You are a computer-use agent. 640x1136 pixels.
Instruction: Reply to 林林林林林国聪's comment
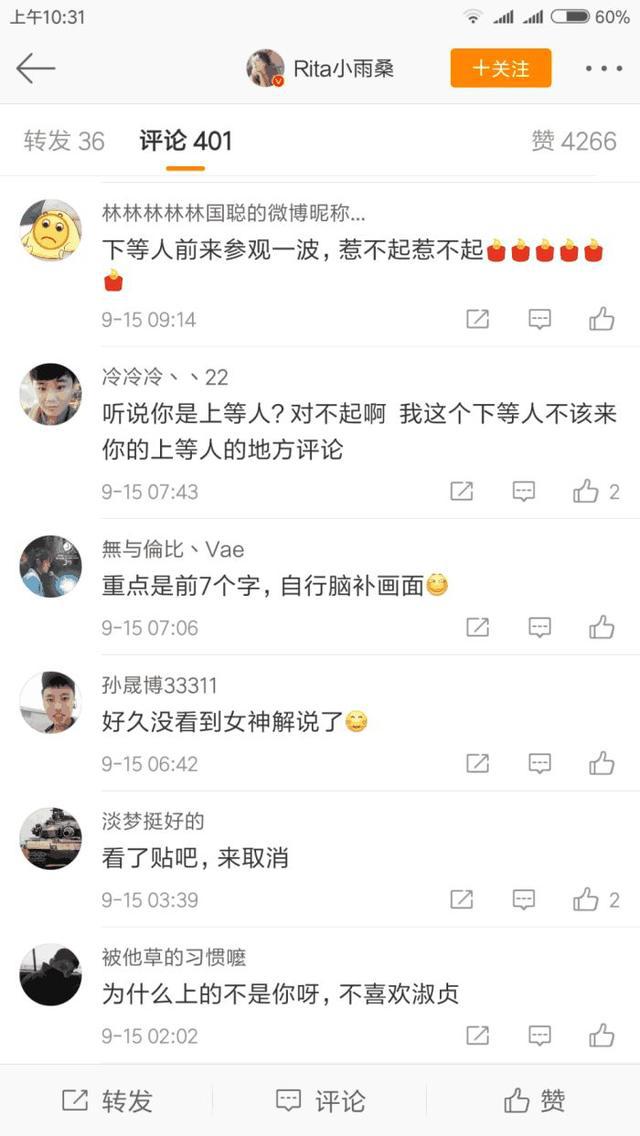(540, 320)
